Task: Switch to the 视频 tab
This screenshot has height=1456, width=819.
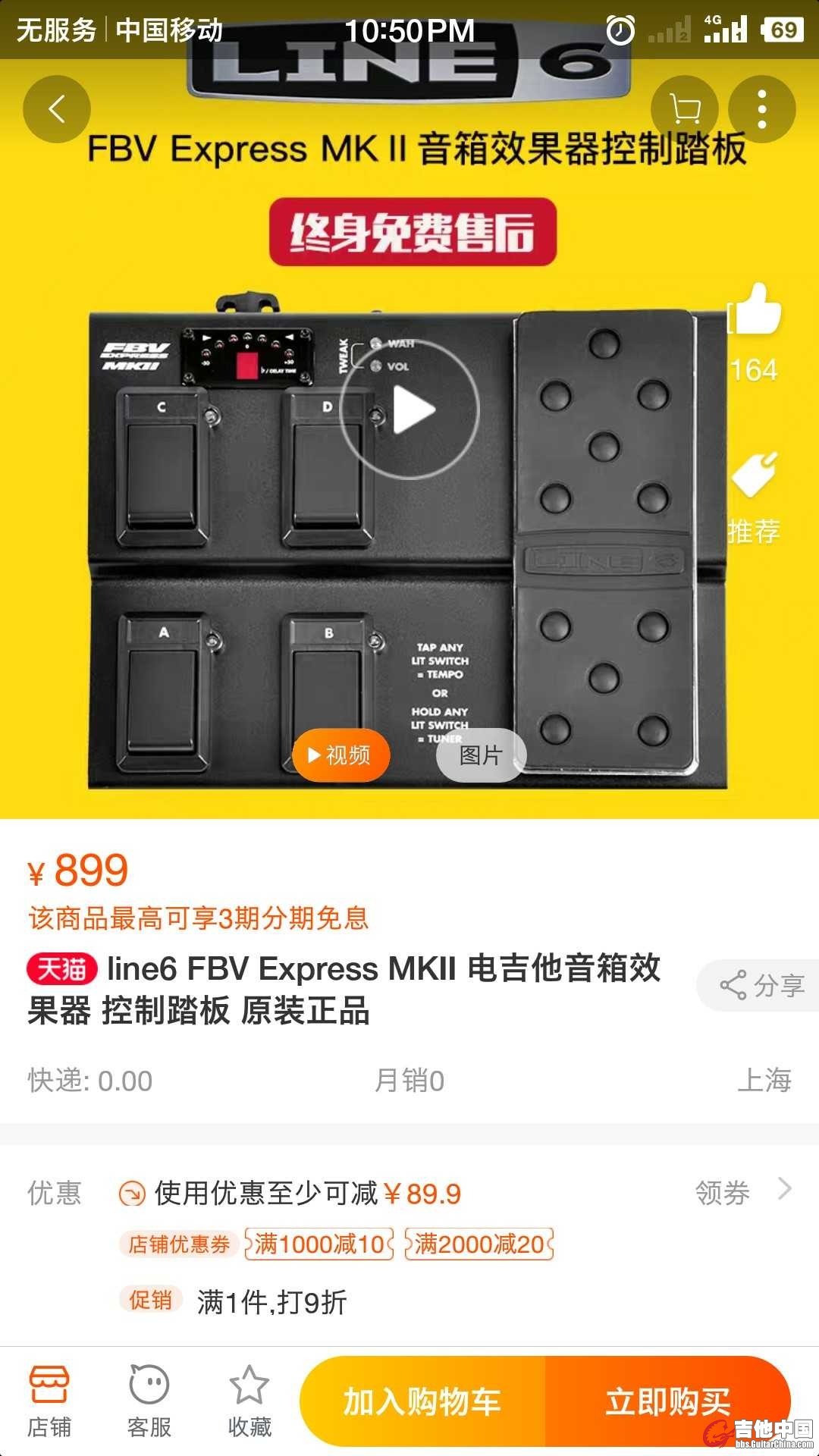Action: tap(340, 755)
